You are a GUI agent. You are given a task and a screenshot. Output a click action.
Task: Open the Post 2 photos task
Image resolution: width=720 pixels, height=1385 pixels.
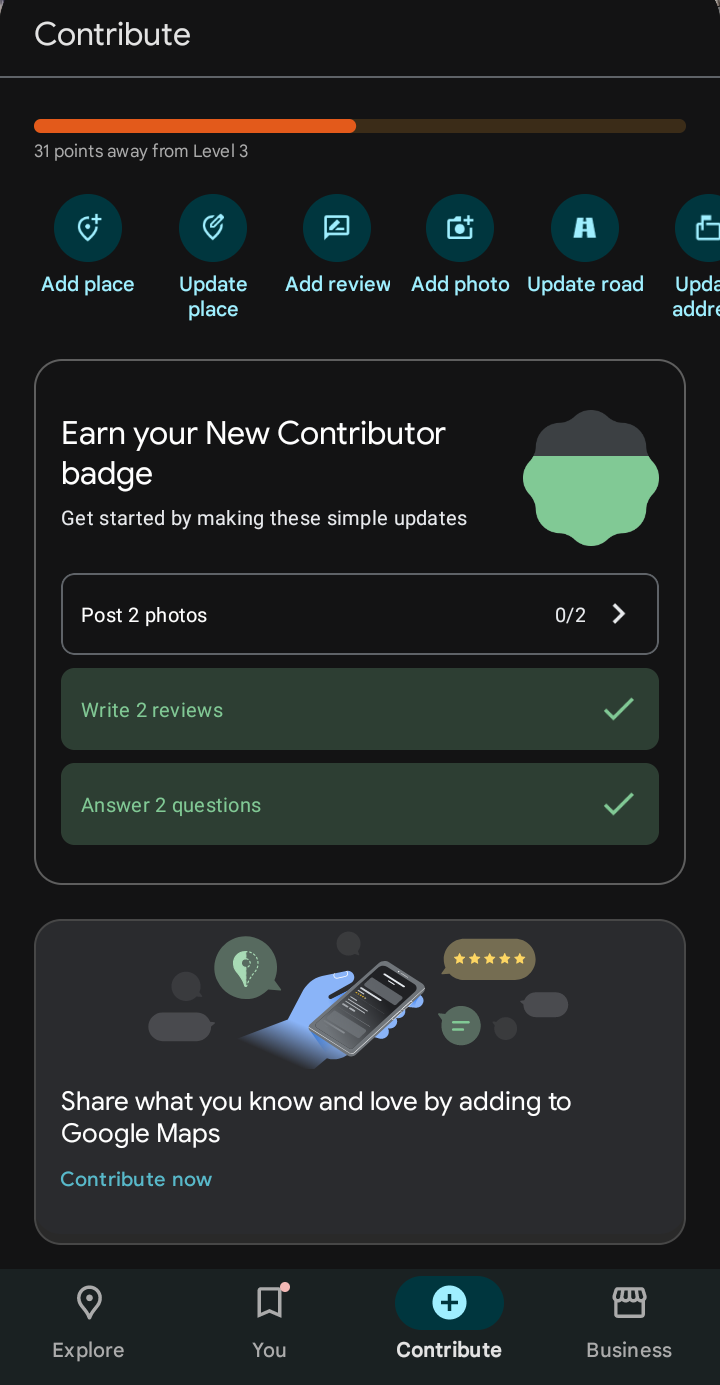click(360, 614)
